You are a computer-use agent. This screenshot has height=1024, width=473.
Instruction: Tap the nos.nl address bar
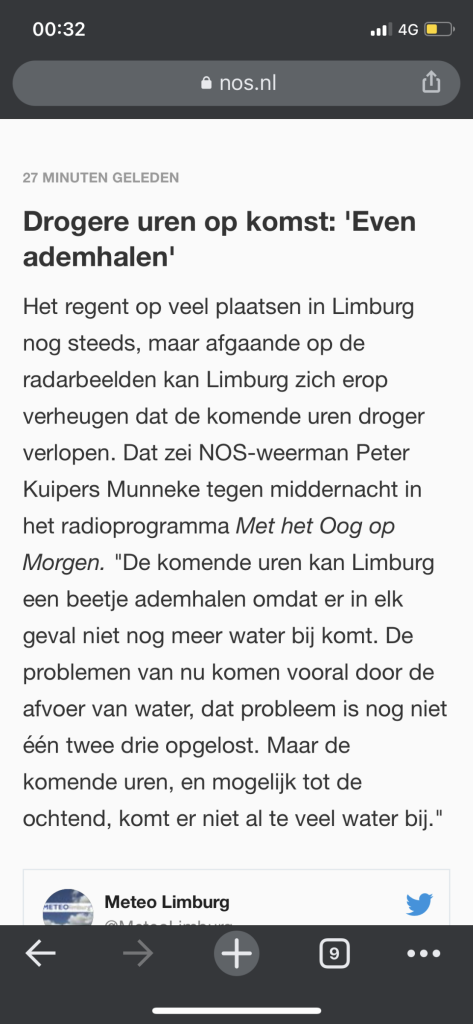236,83
